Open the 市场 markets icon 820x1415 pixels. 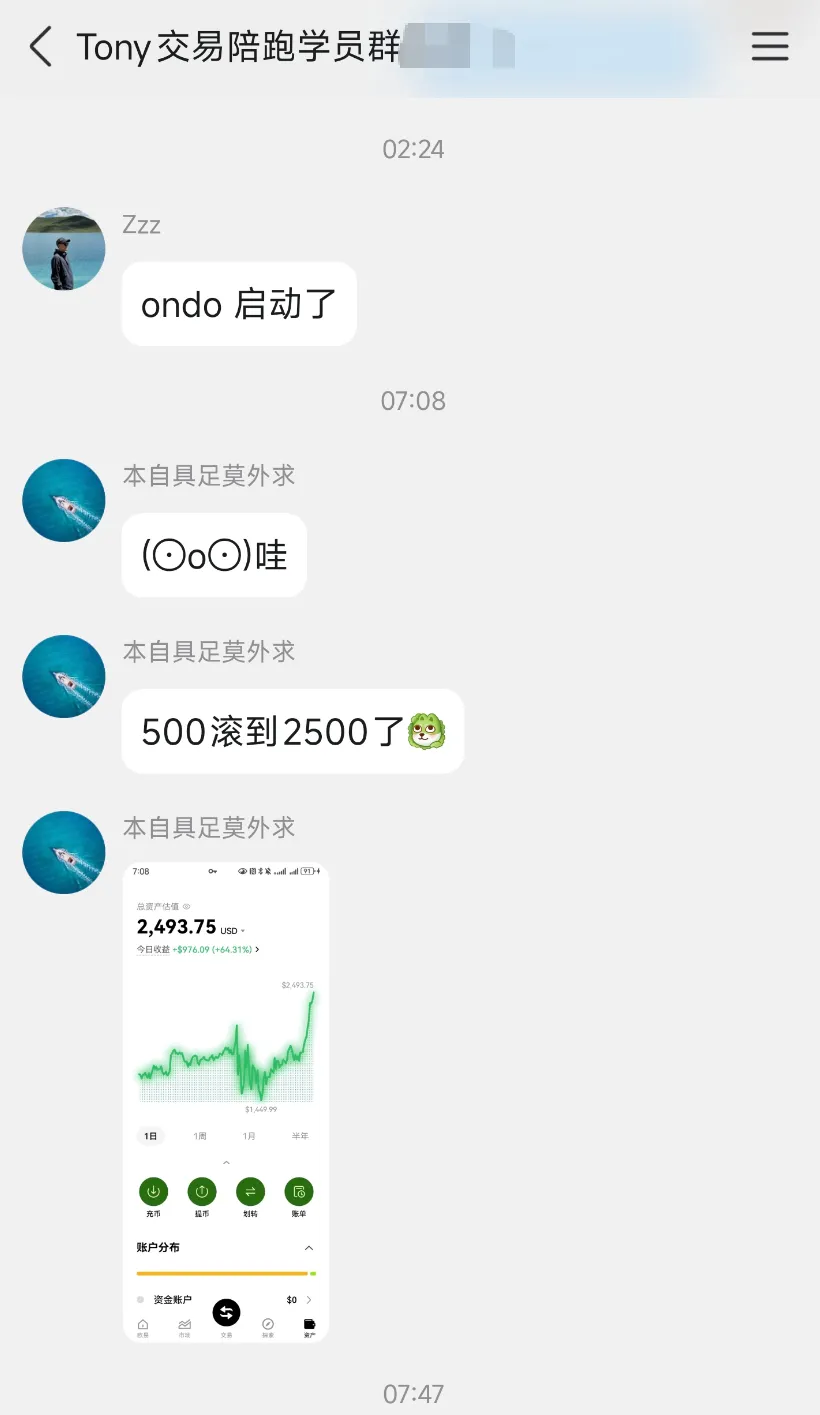pyautogui.click(x=183, y=1325)
